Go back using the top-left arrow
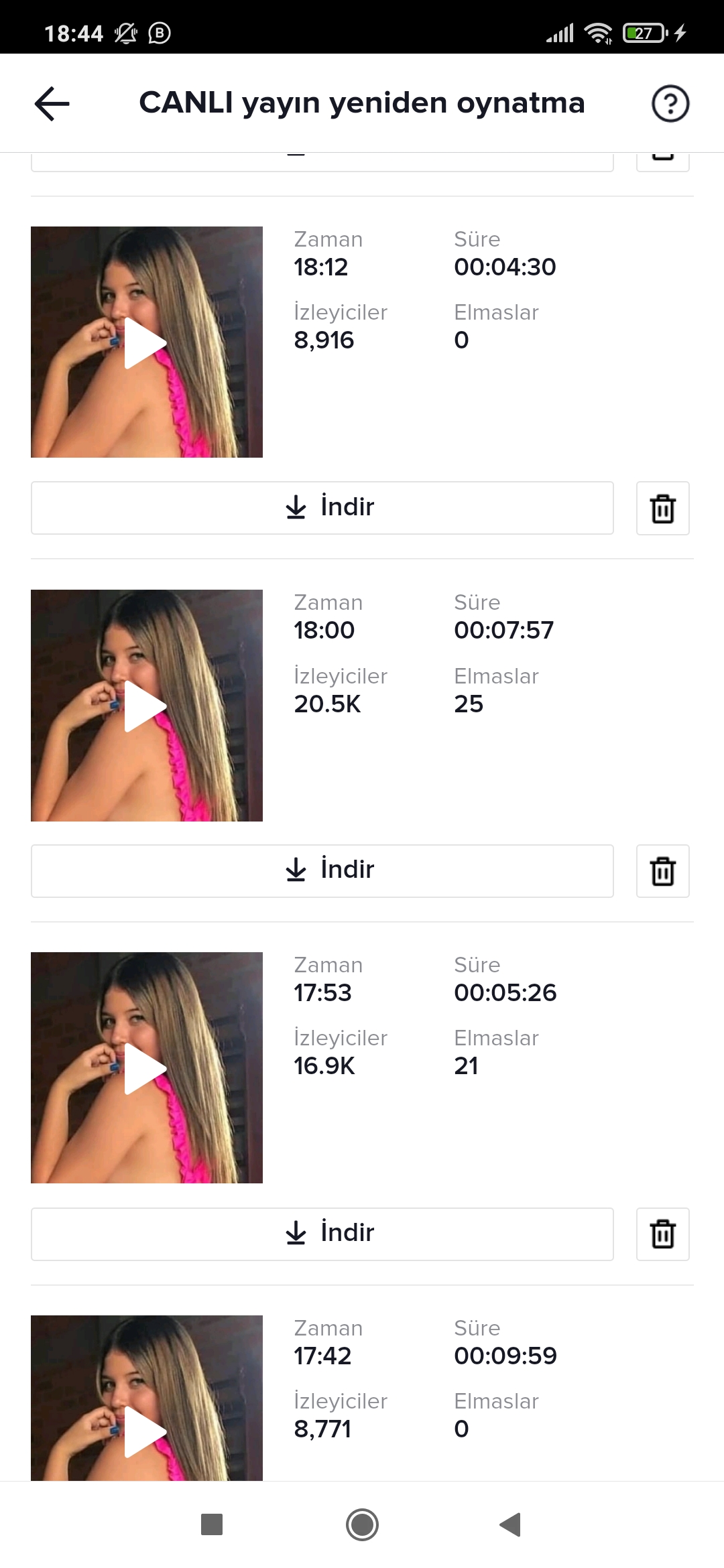The image size is (724, 1568). (x=52, y=104)
